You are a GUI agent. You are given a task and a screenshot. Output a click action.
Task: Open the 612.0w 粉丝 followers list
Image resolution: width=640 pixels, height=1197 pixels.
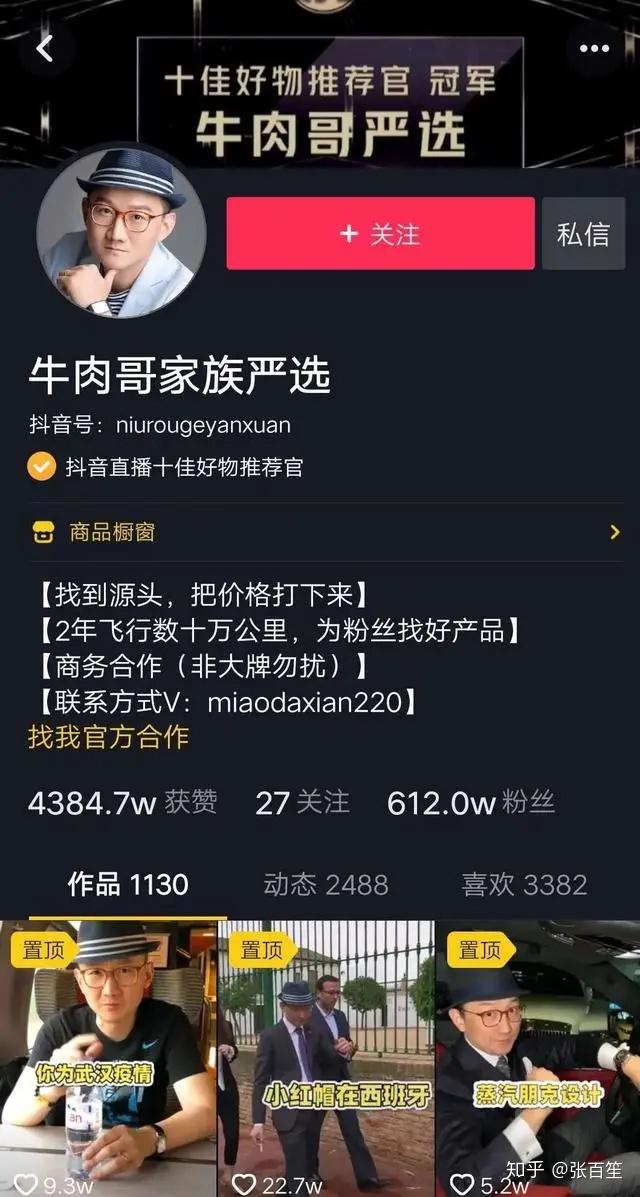pyautogui.click(x=471, y=803)
